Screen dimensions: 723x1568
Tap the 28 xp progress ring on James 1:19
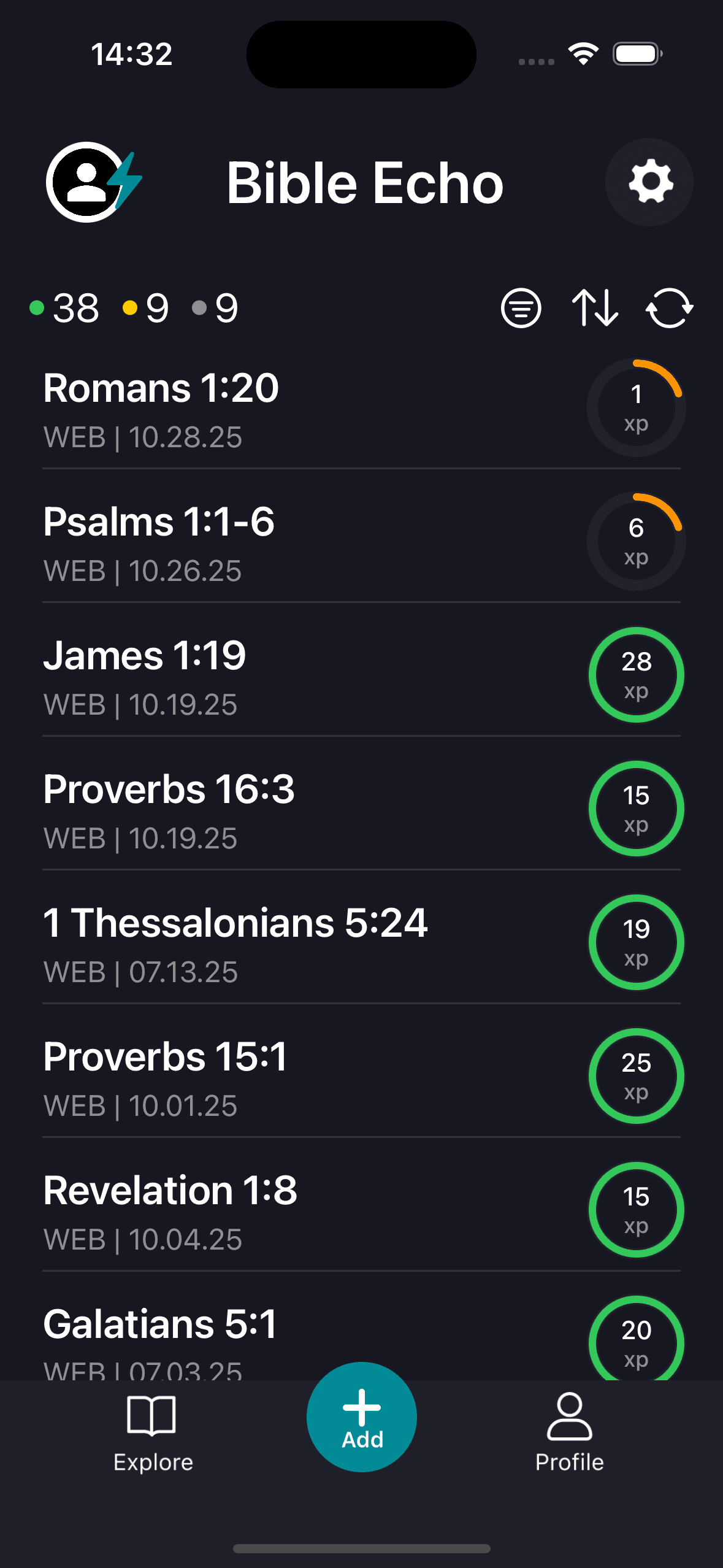tap(637, 674)
